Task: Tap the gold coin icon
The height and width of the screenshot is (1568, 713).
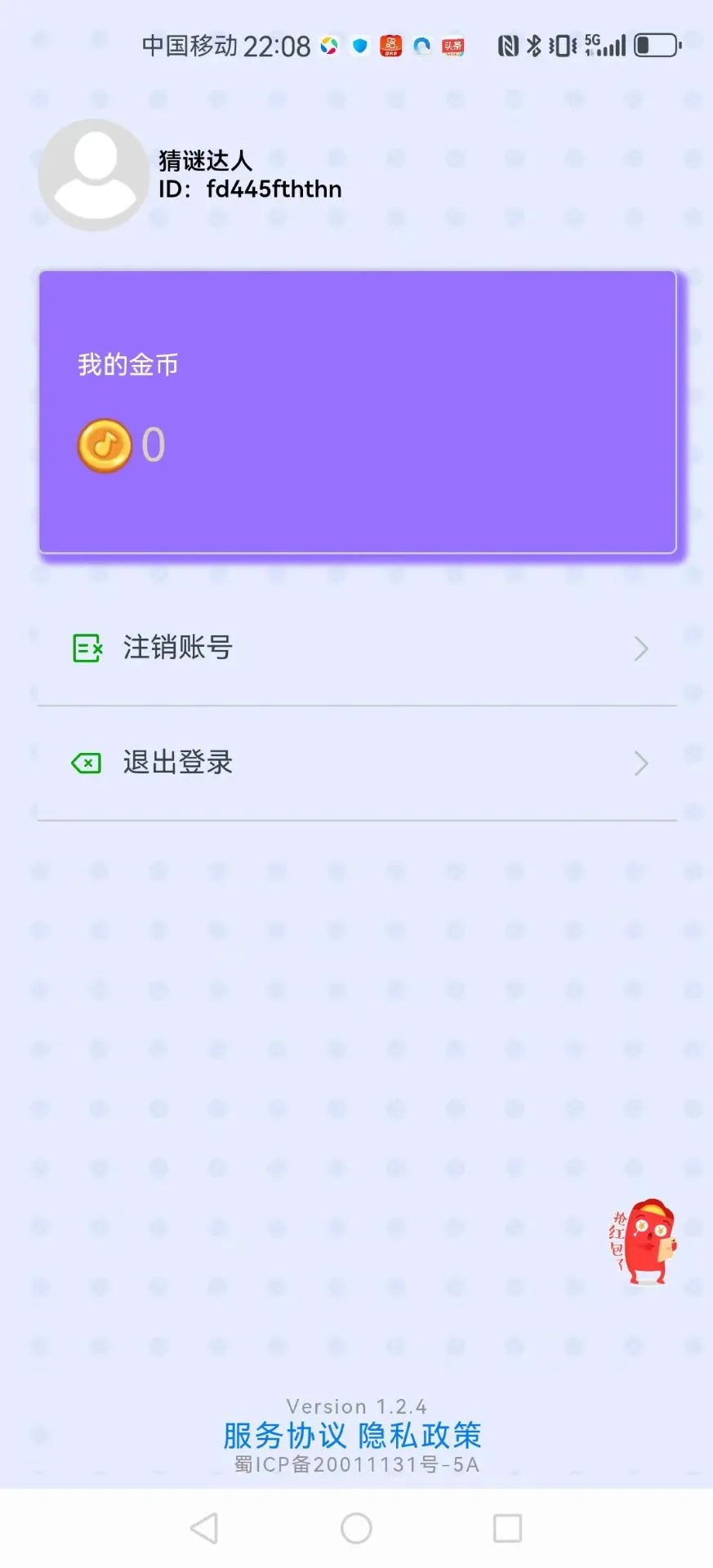Action: click(x=104, y=443)
